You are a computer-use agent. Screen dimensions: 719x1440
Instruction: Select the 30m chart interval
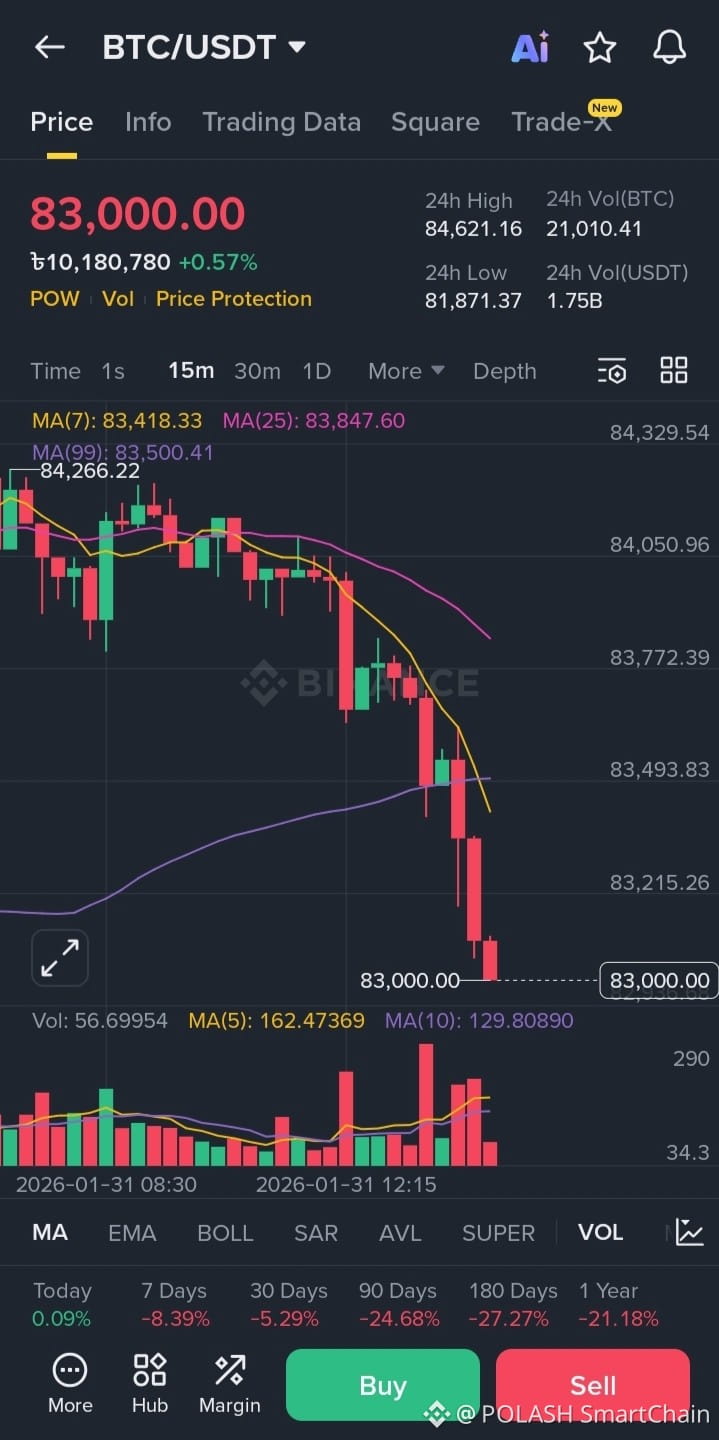257,371
